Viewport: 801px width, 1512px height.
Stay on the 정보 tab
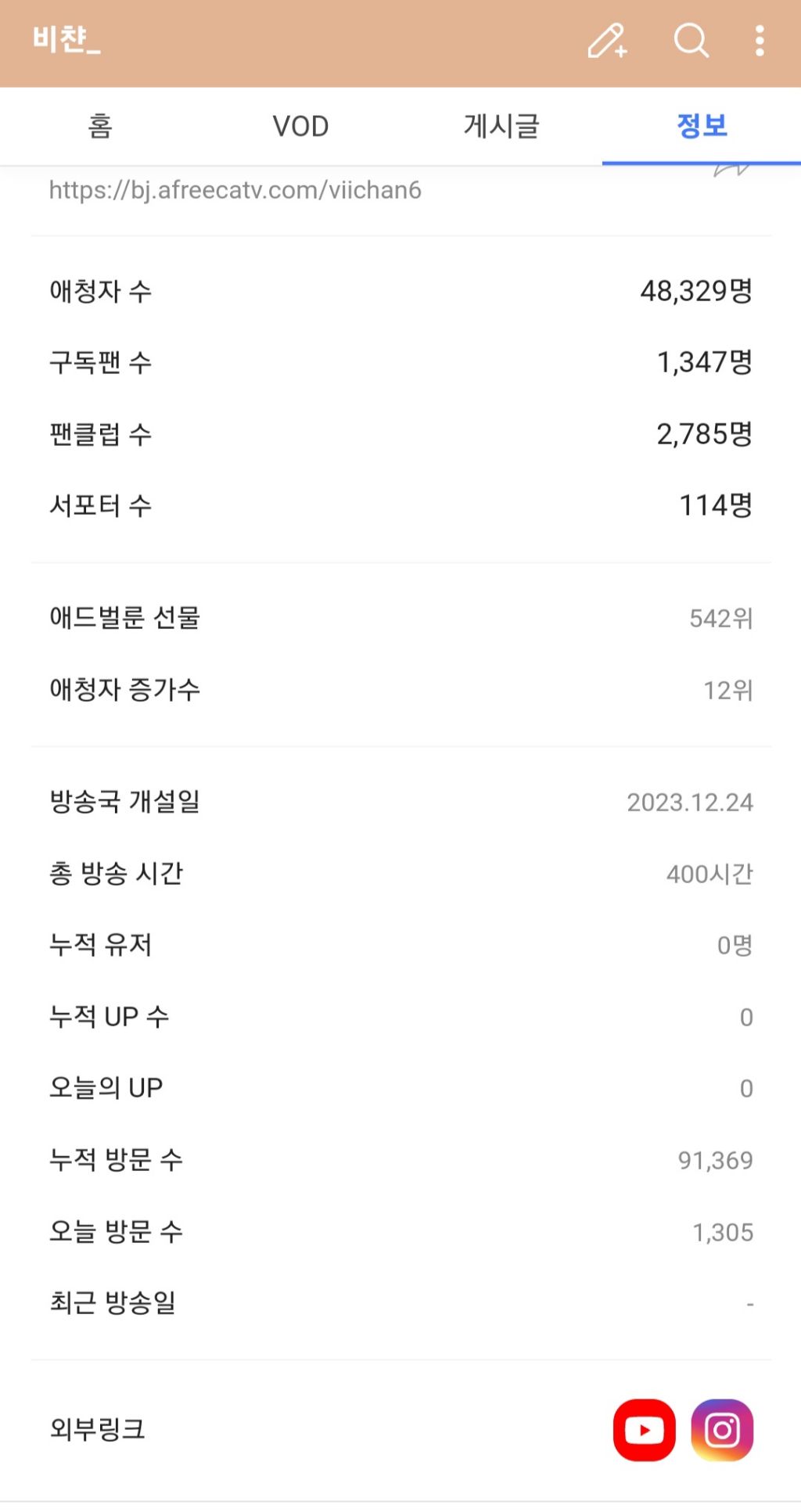click(700, 126)
